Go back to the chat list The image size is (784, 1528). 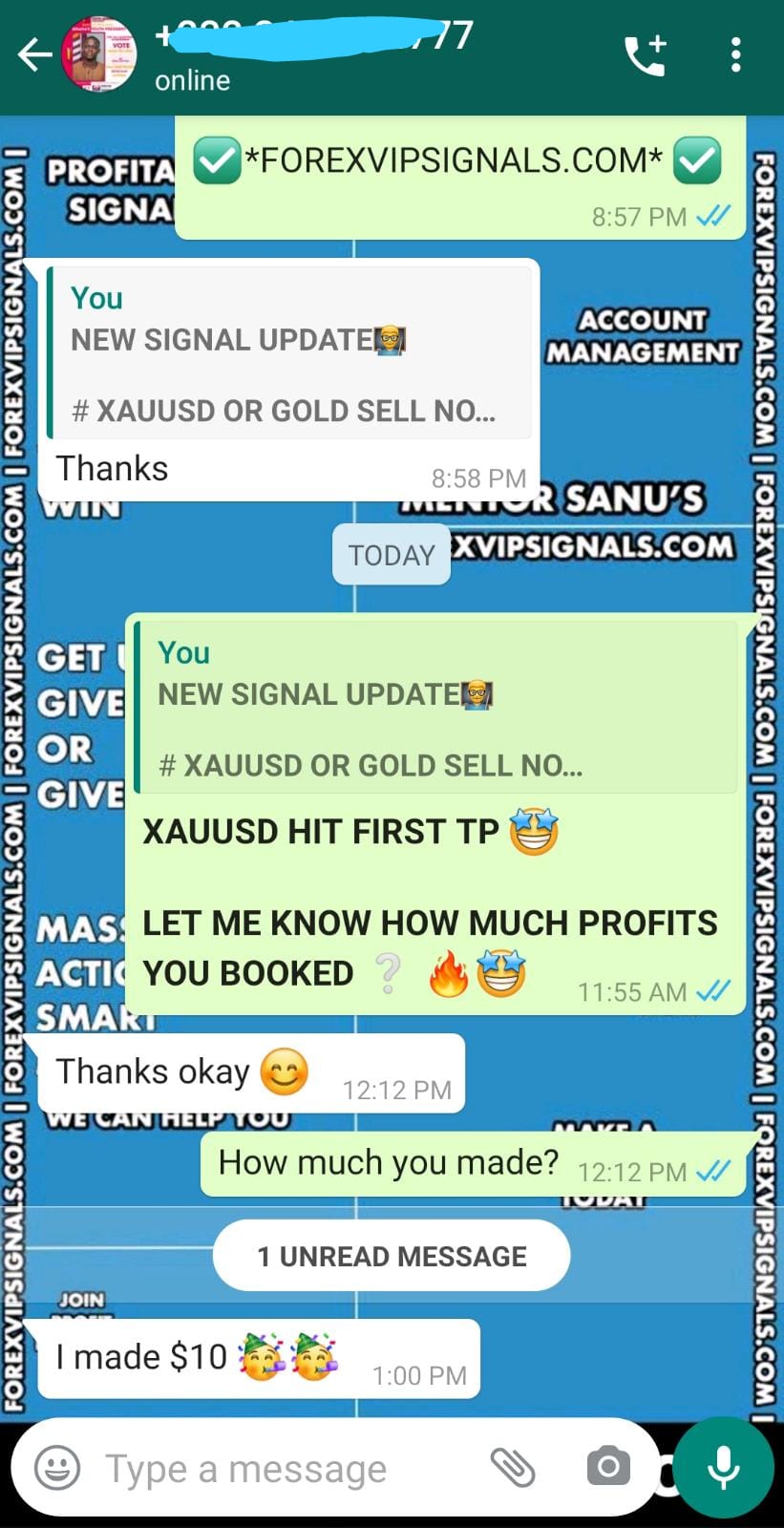[x=34, y=55]
